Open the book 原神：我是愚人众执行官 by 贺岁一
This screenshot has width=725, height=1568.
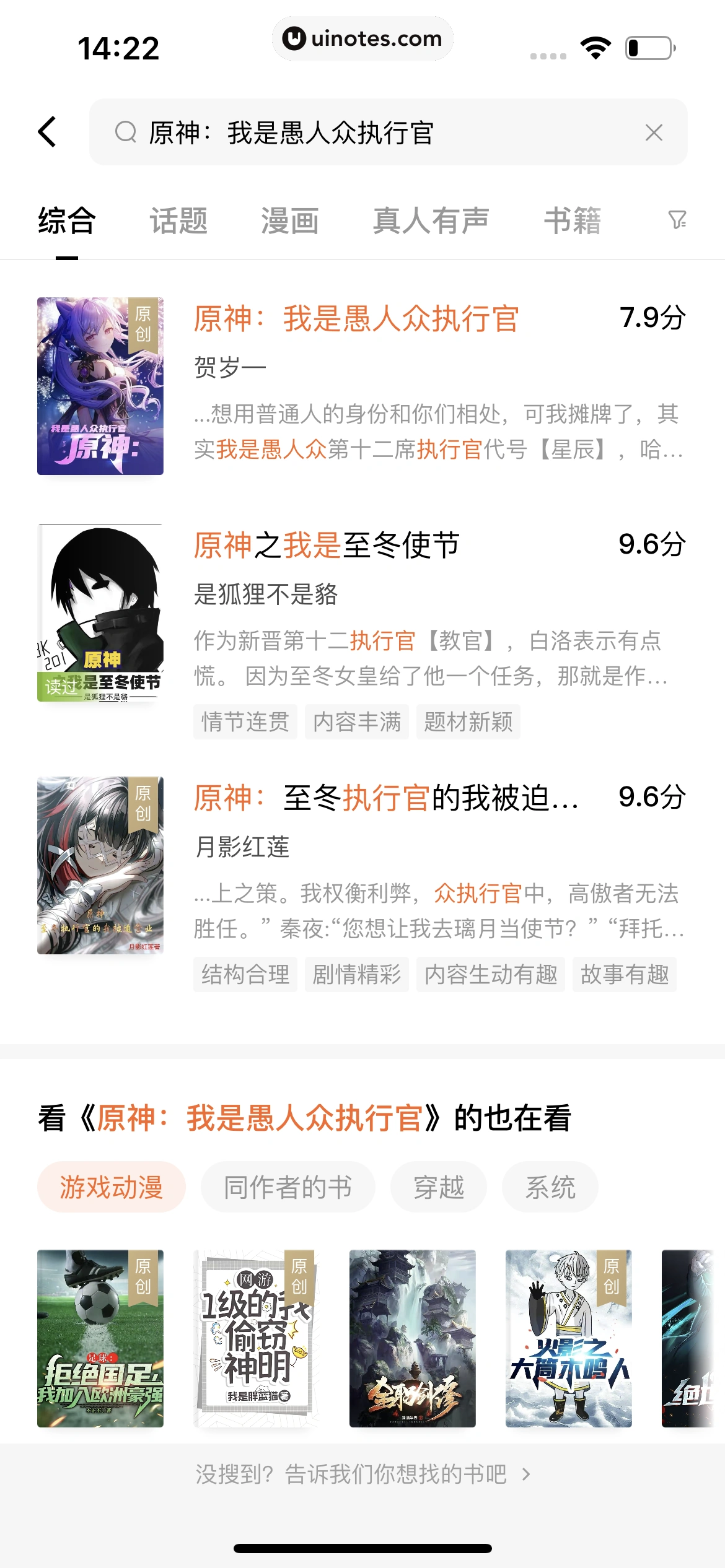click(356, 319)
